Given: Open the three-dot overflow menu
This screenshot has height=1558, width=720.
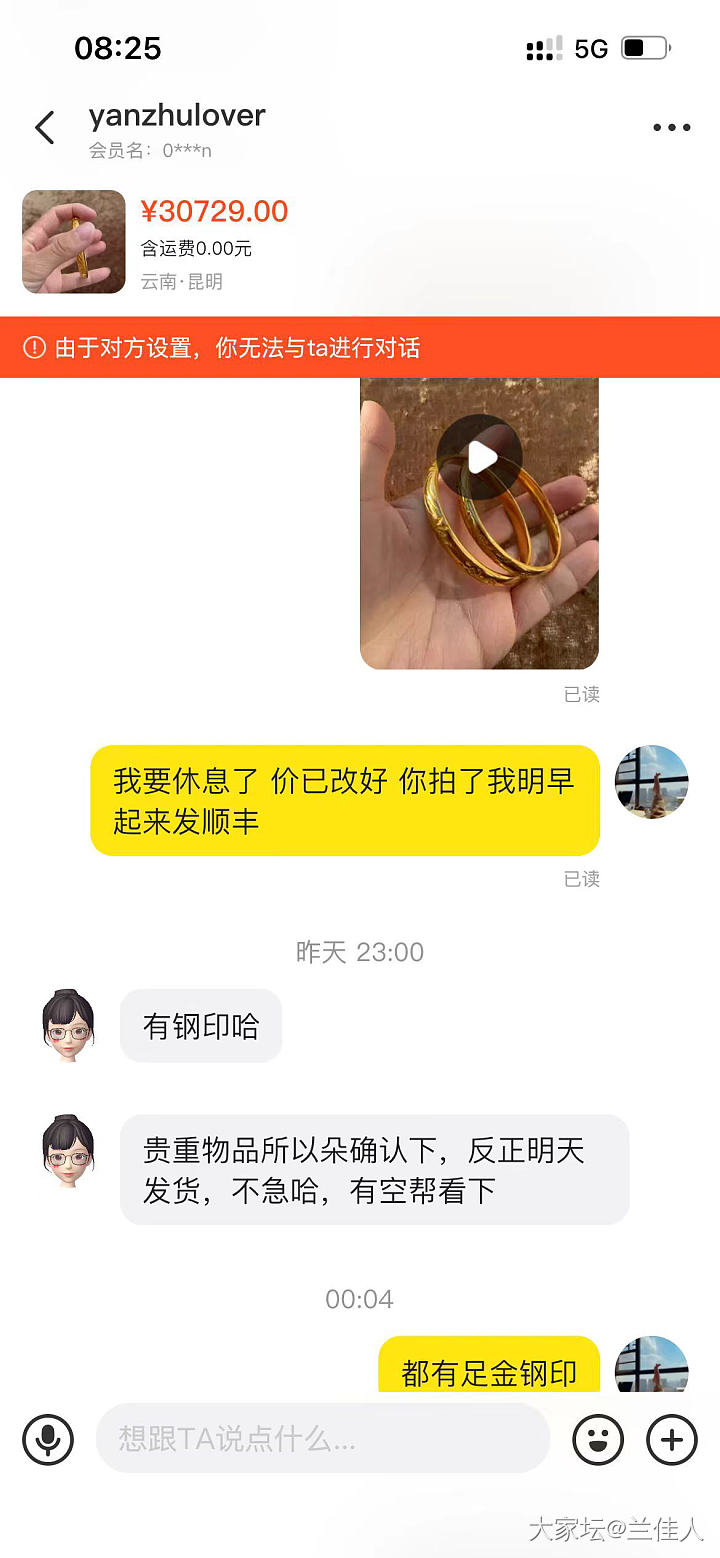Looking at the screenshot, I should point(671,128).
